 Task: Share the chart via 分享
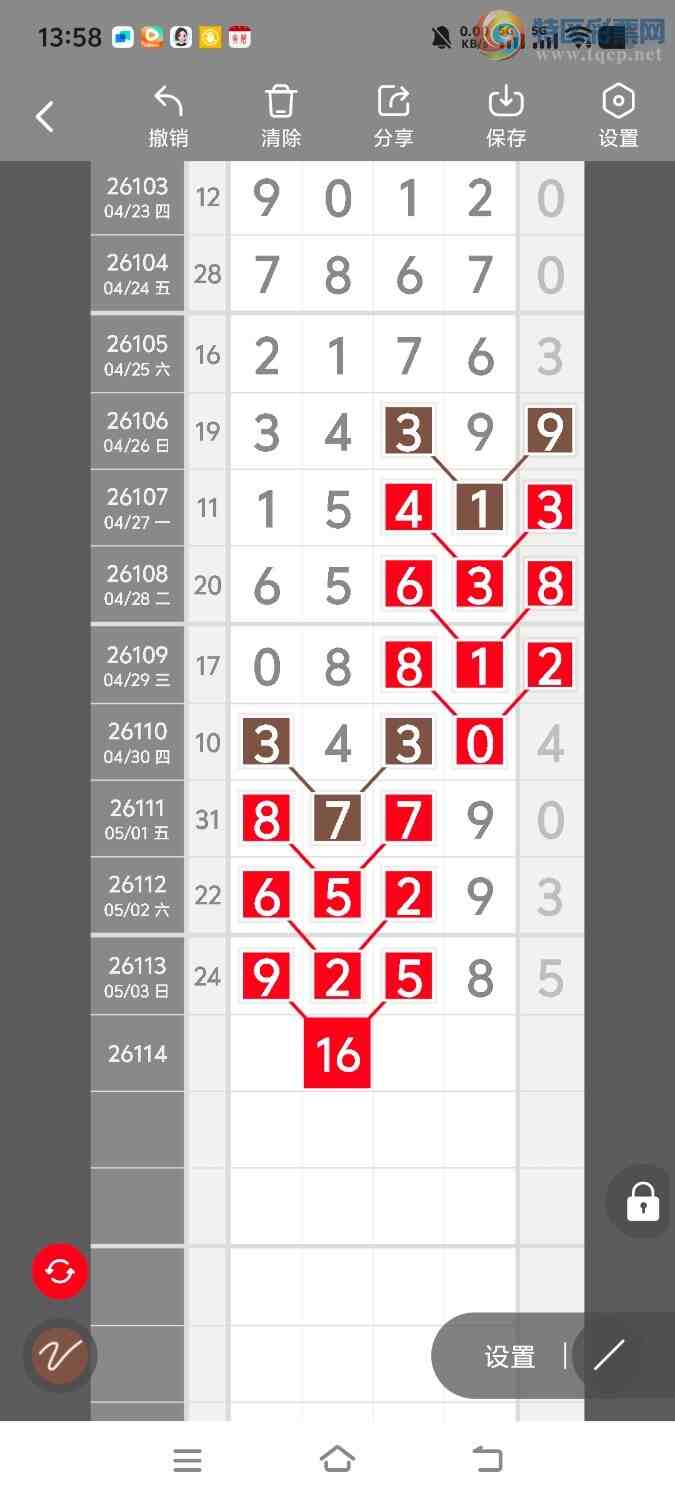[394, 117]
